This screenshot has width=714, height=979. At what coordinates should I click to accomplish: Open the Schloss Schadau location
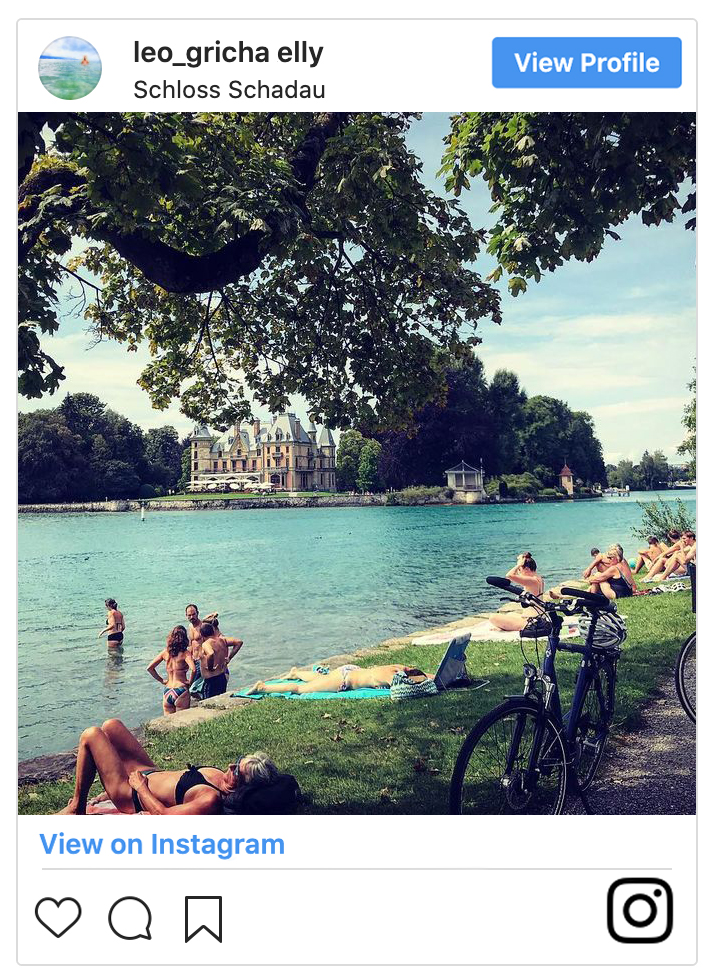point(229,89)
